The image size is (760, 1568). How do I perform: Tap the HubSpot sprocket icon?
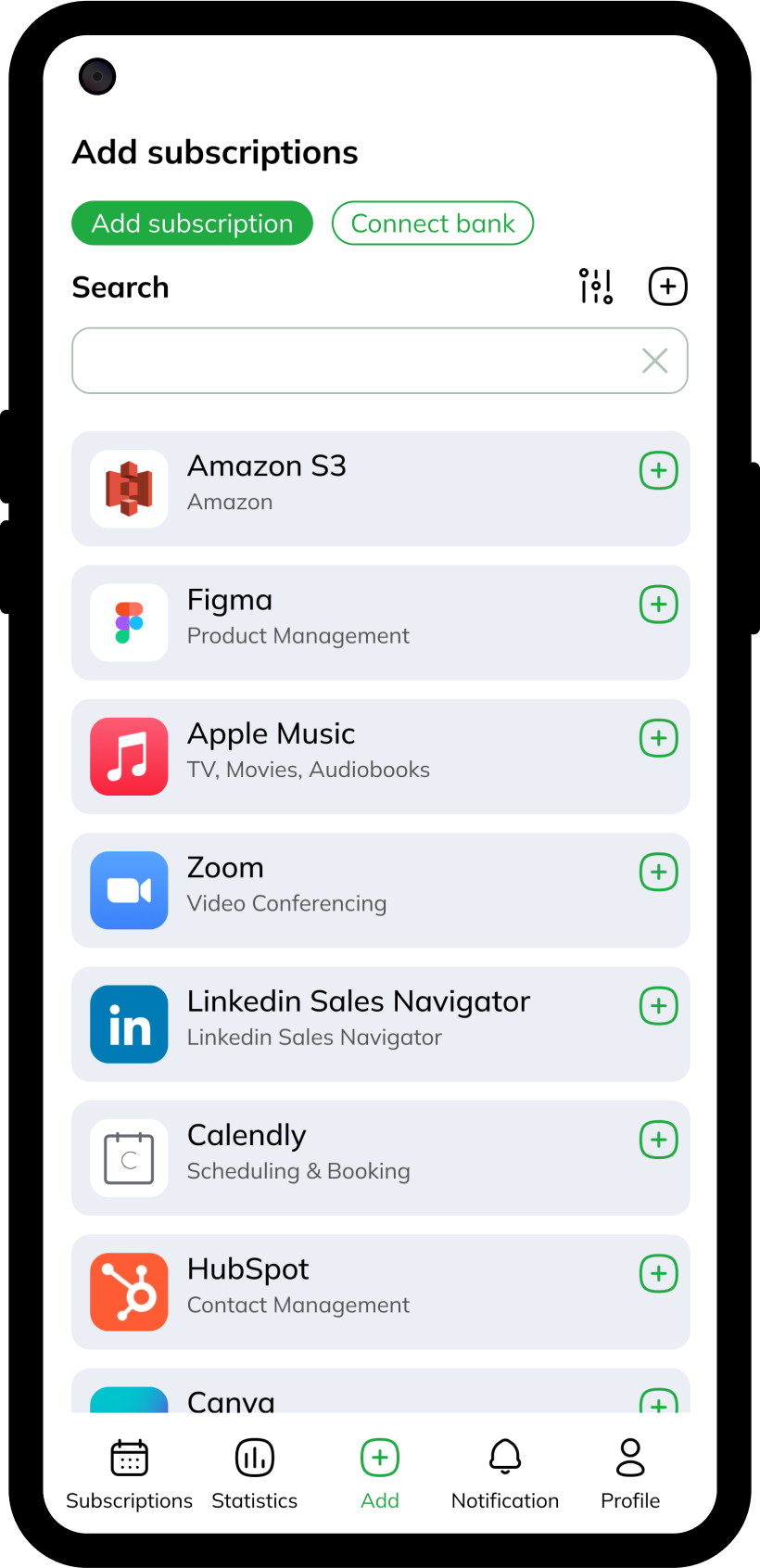(x=129, y=1292)
